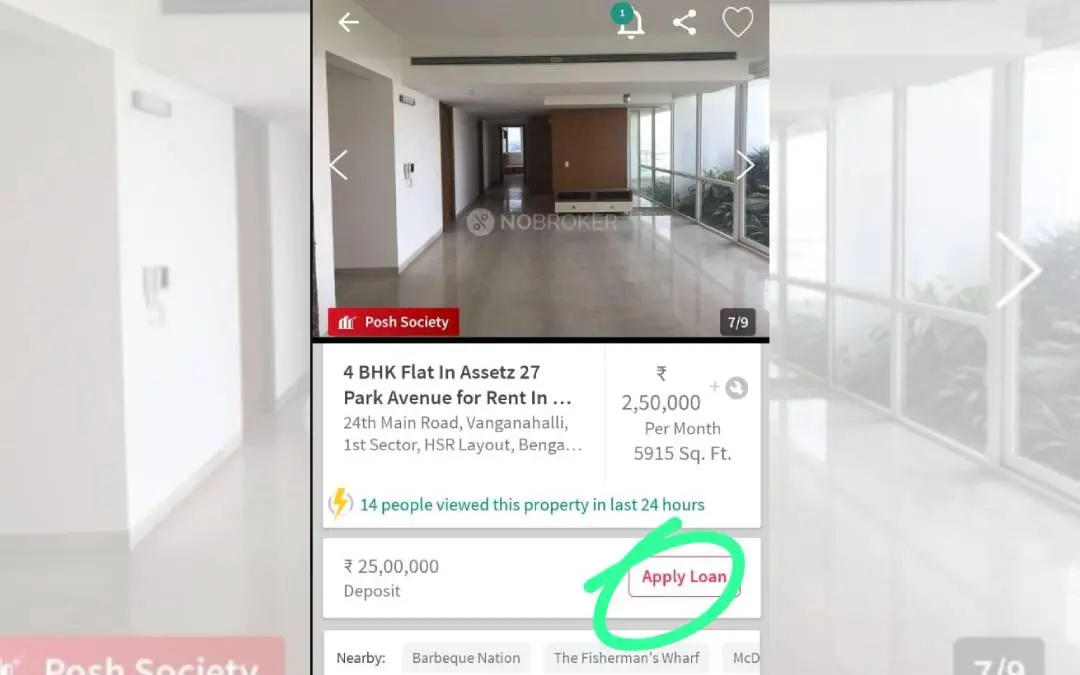The height and width of the screenshot is (675, 1080).
Task: Show the previous property photo
Action: point(339,165)
